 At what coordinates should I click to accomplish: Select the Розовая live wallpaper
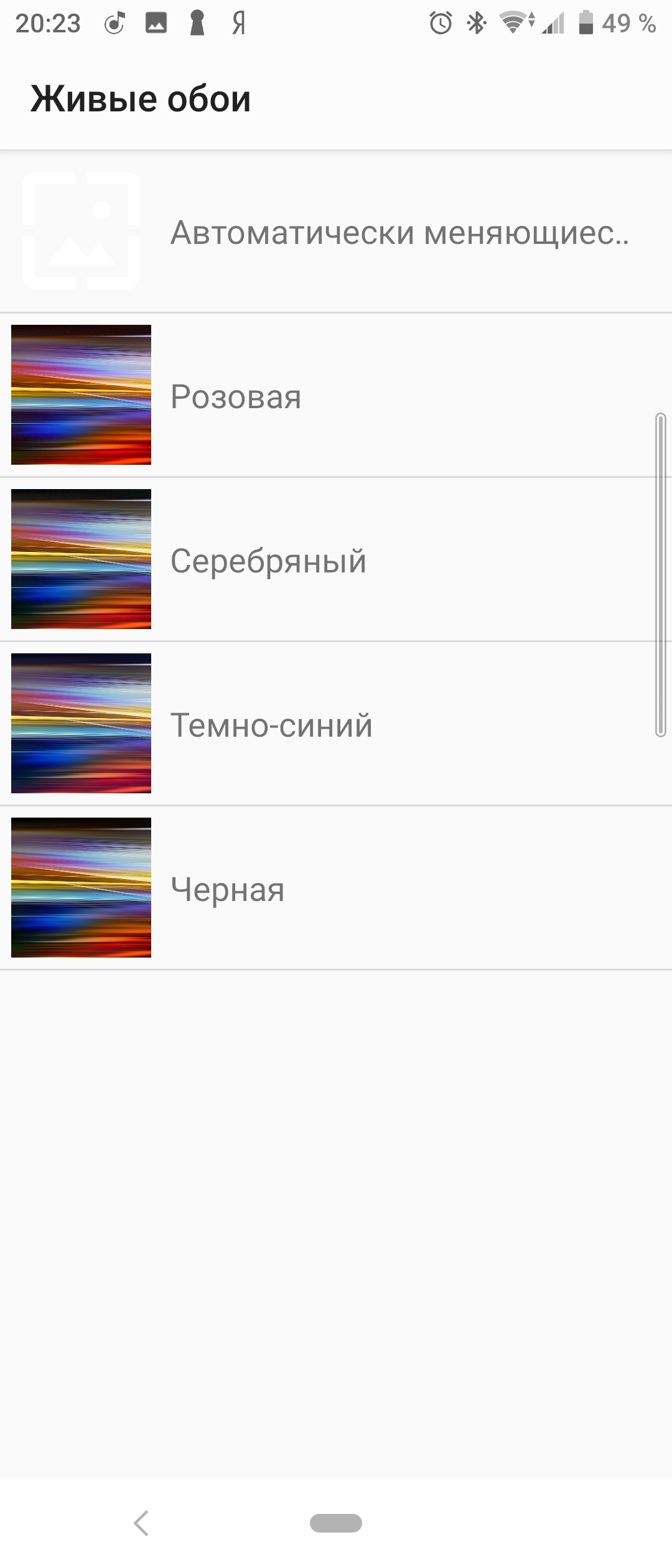point(336,395)
